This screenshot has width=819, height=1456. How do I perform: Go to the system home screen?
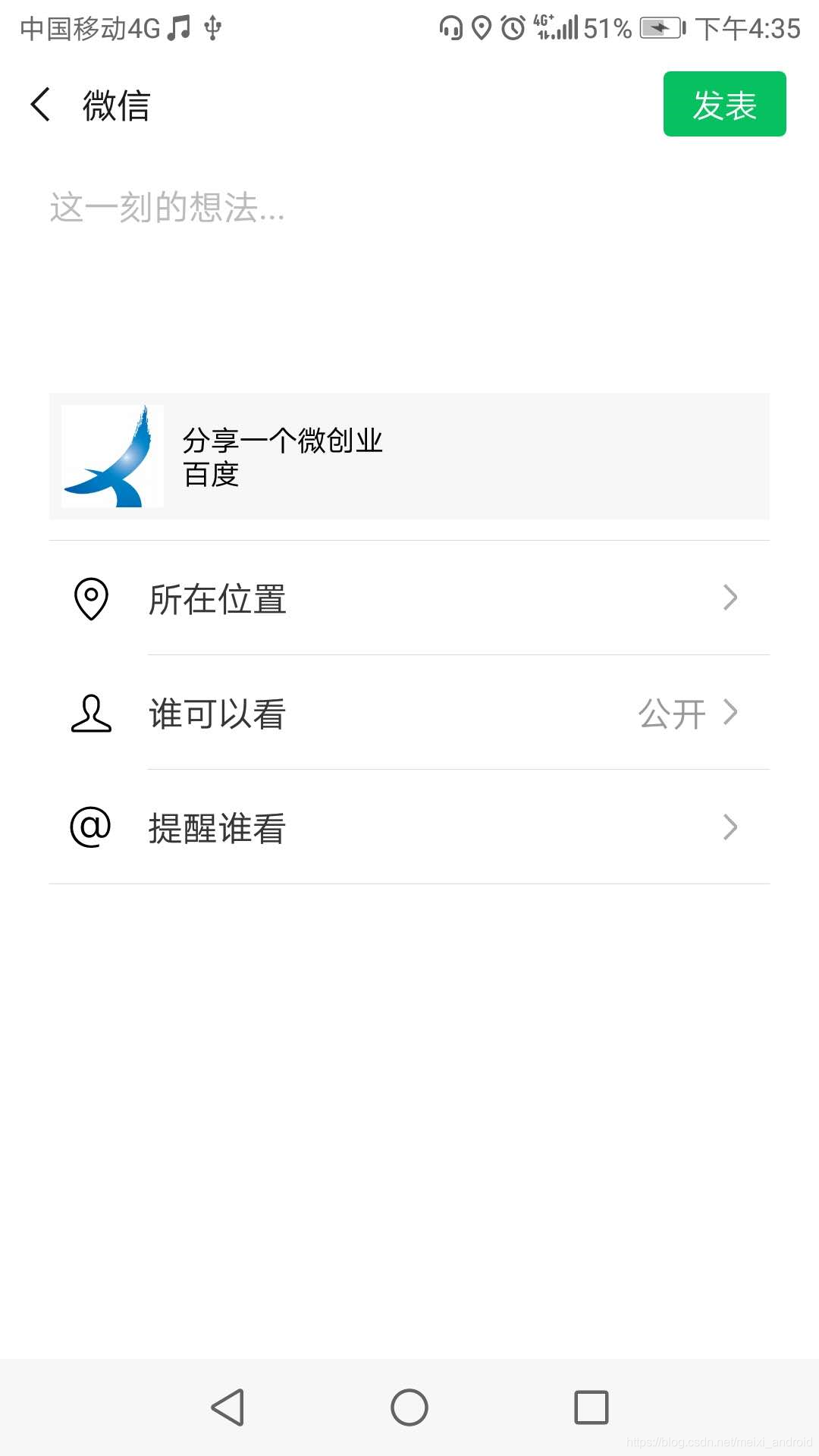tap(409, 1407)
